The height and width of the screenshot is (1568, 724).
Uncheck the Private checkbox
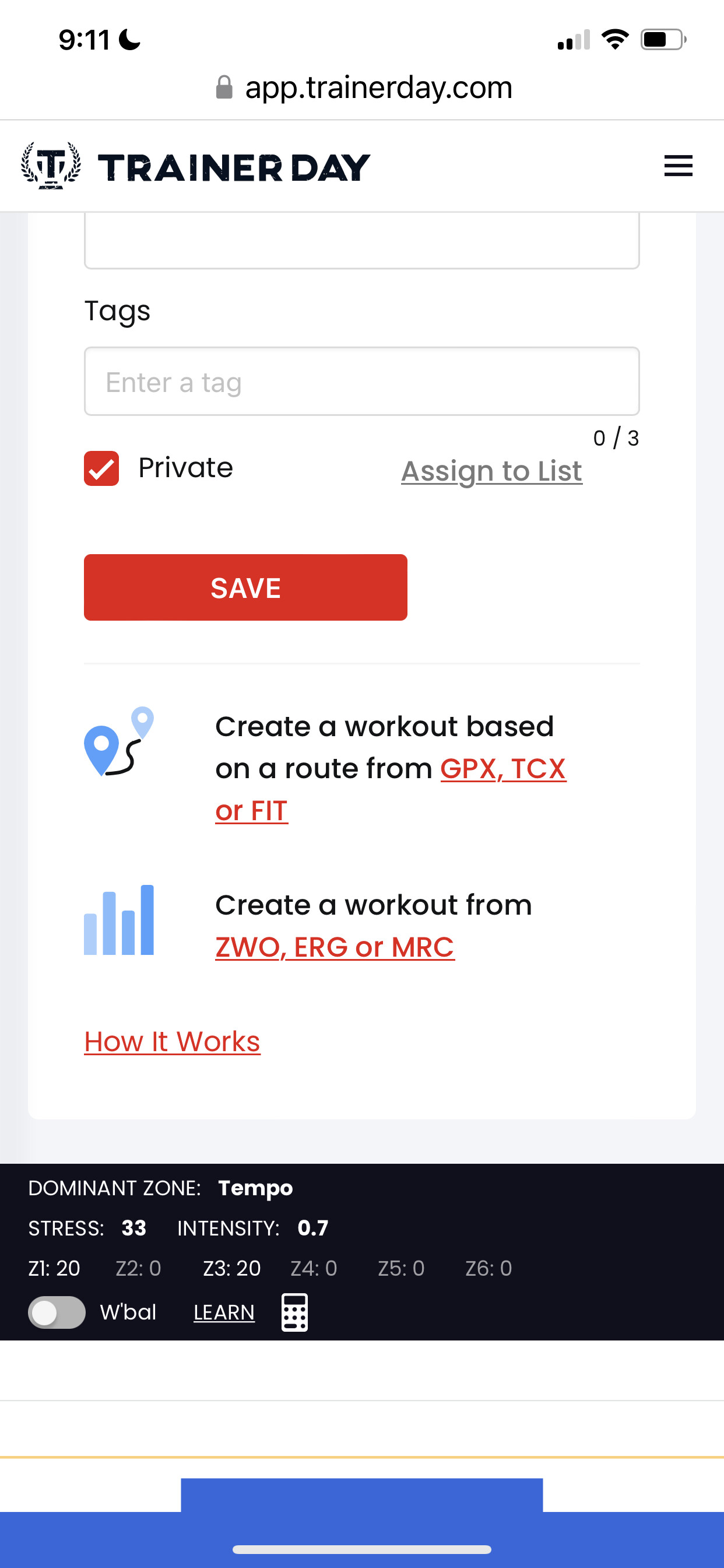[101, 468]
